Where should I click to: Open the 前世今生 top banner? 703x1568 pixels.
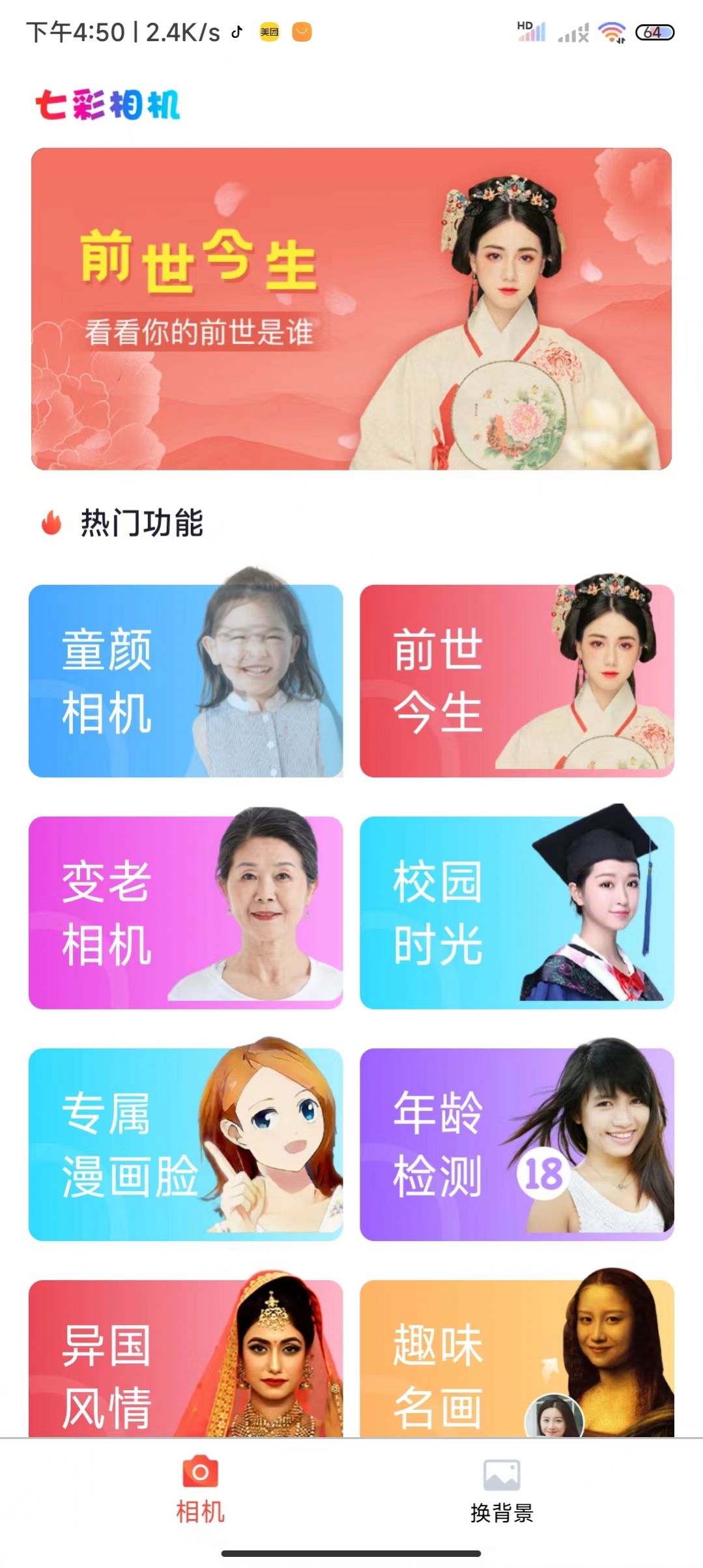[351, 308]
